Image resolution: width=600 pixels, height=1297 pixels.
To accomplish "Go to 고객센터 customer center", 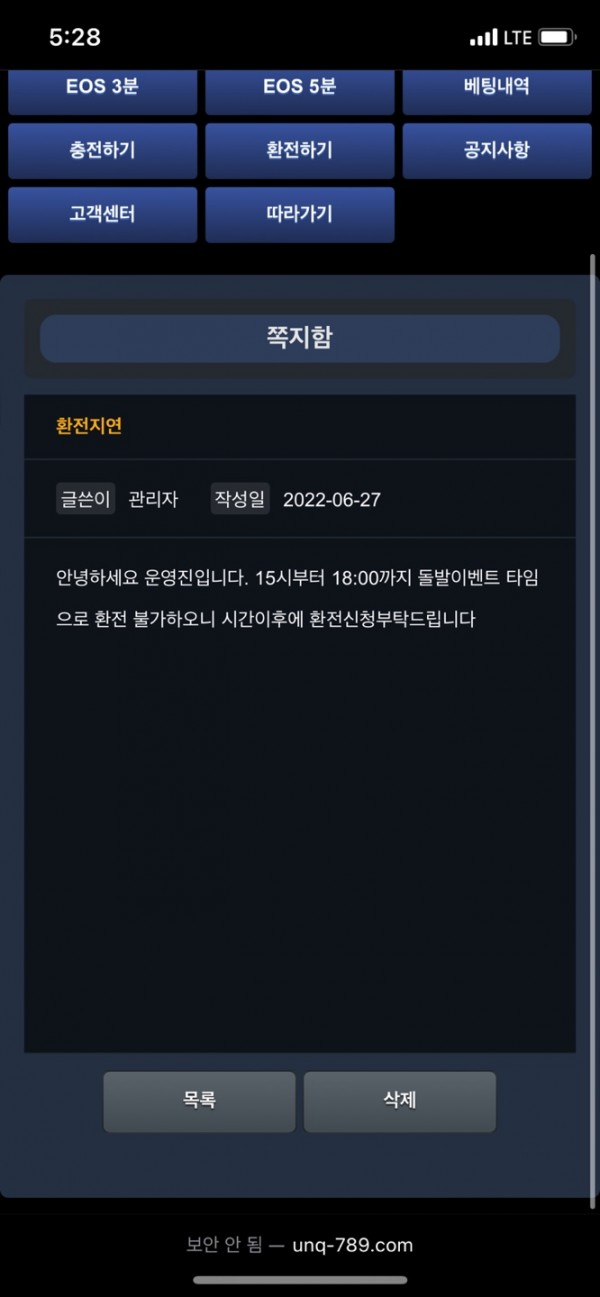I will (x=102, y=214).
